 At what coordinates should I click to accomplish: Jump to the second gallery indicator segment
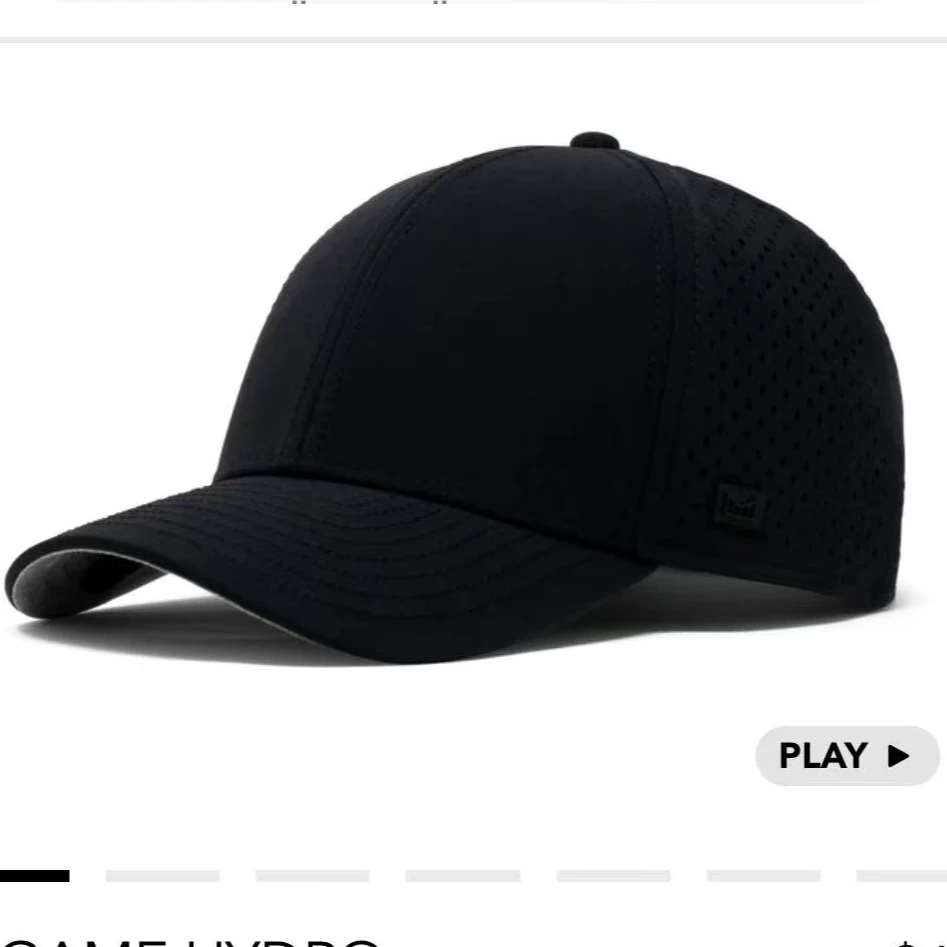pos(162,876)
